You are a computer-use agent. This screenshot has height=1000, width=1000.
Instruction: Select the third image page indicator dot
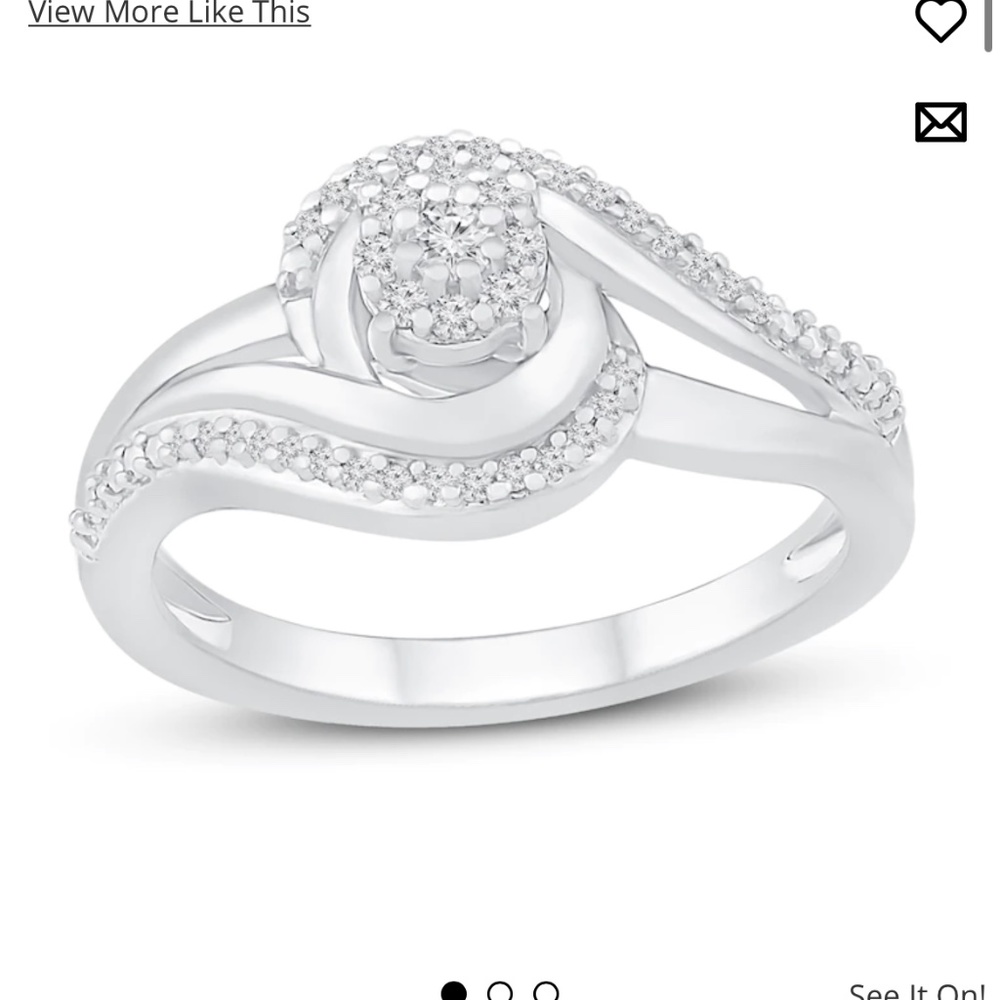[x=546, y=991]
